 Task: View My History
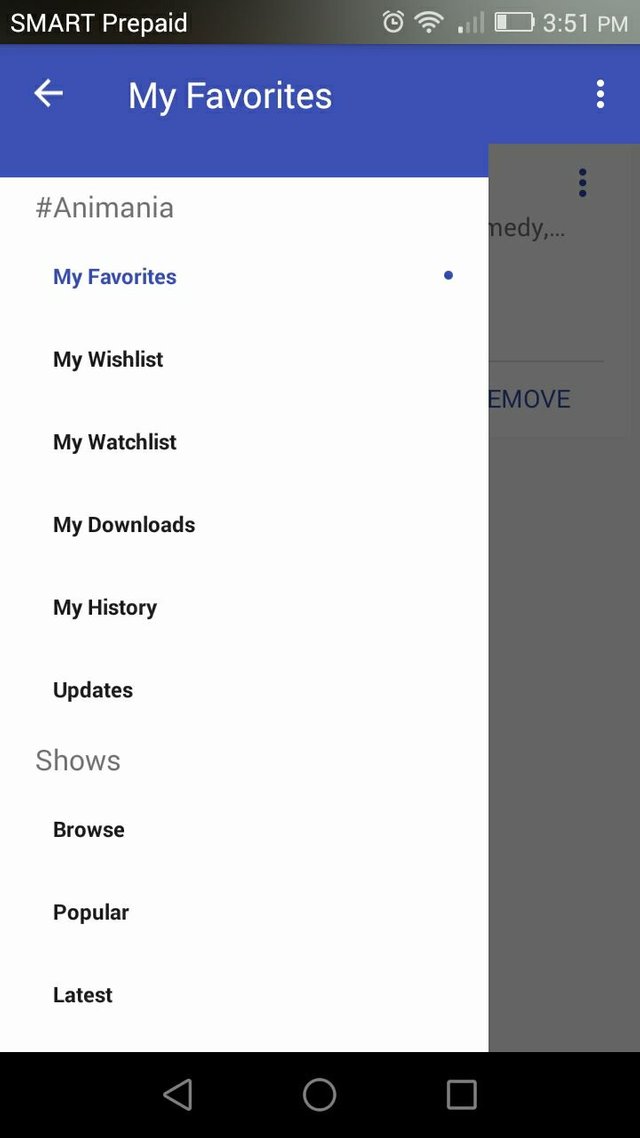(105, 608)
